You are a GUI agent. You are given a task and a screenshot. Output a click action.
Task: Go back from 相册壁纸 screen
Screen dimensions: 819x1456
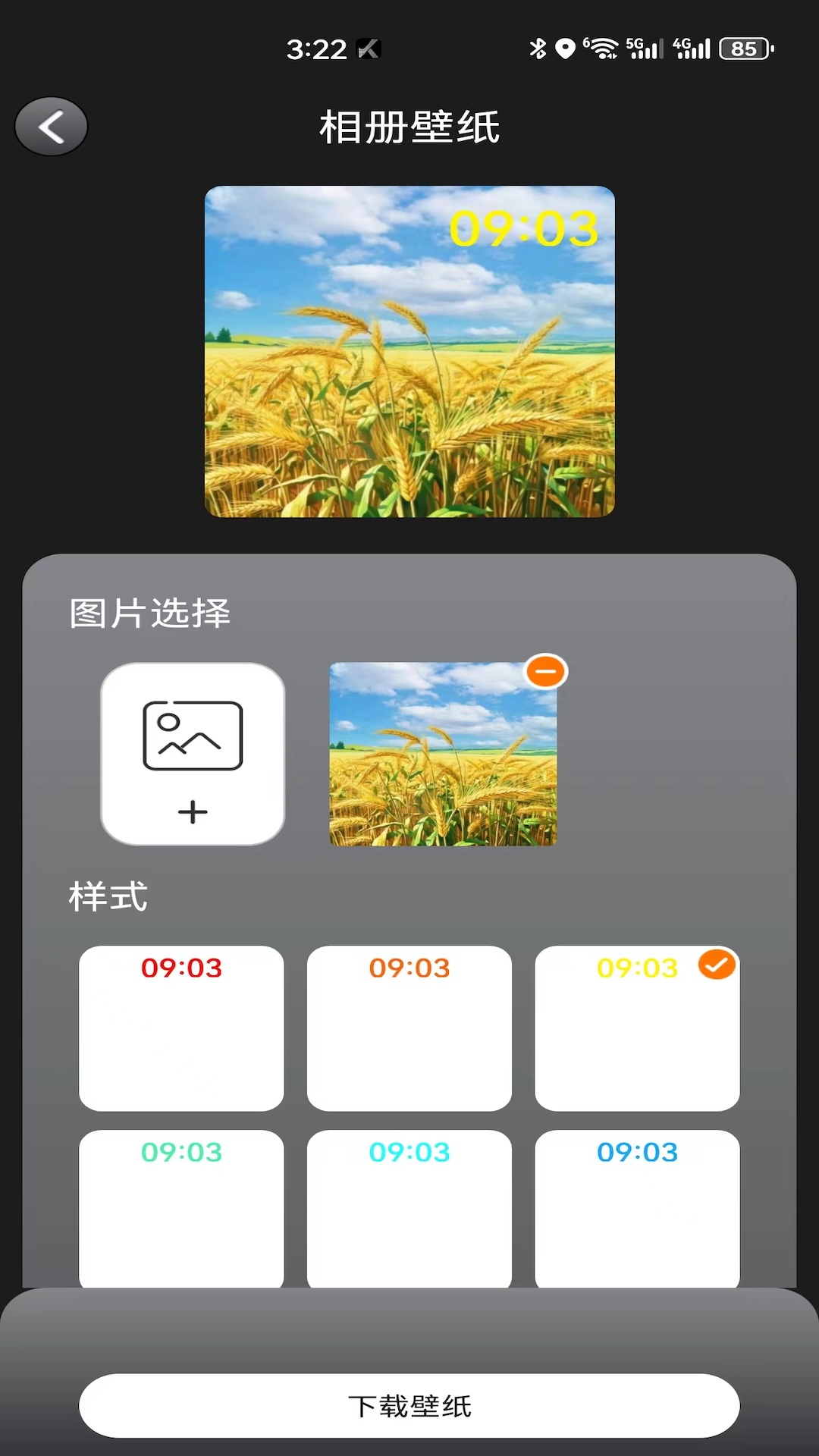51,127
